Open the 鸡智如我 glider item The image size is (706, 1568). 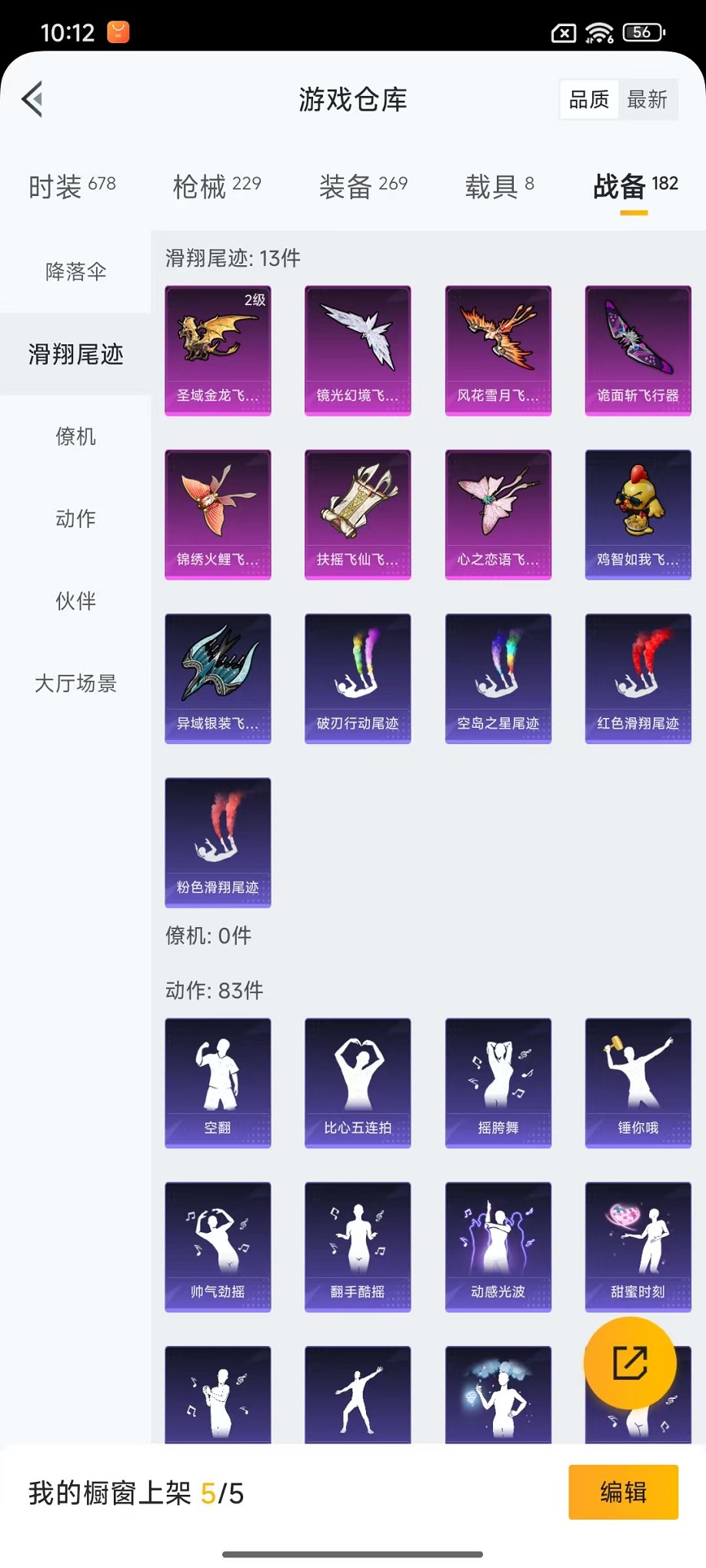pos(638,514)
